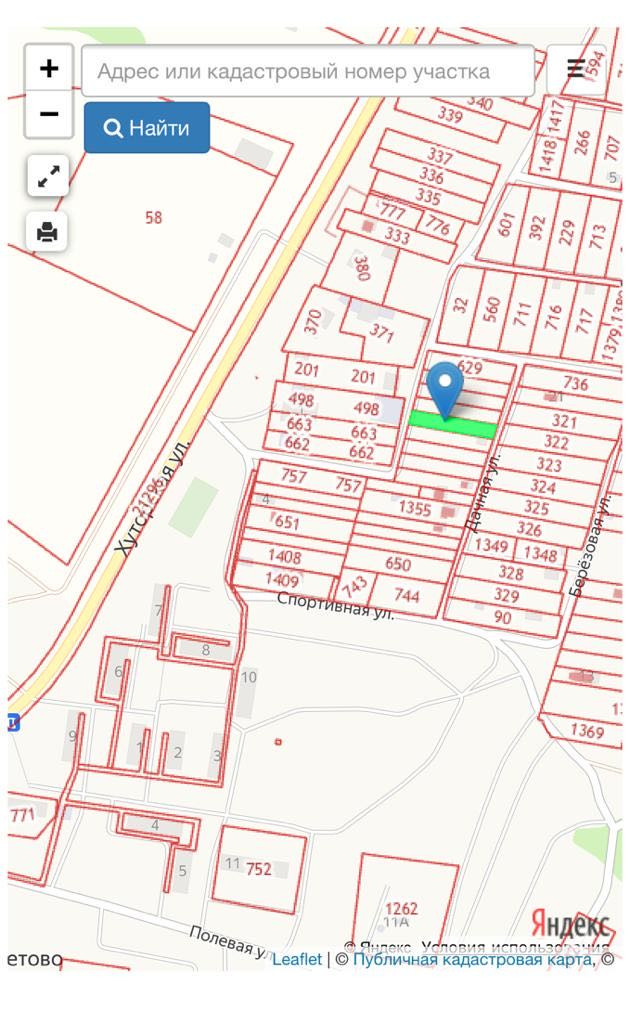Image resolution: width=630 pixels, height=1024 pixels.
Task: Open the Leaflet attribution link
Action: pos(297,960)
